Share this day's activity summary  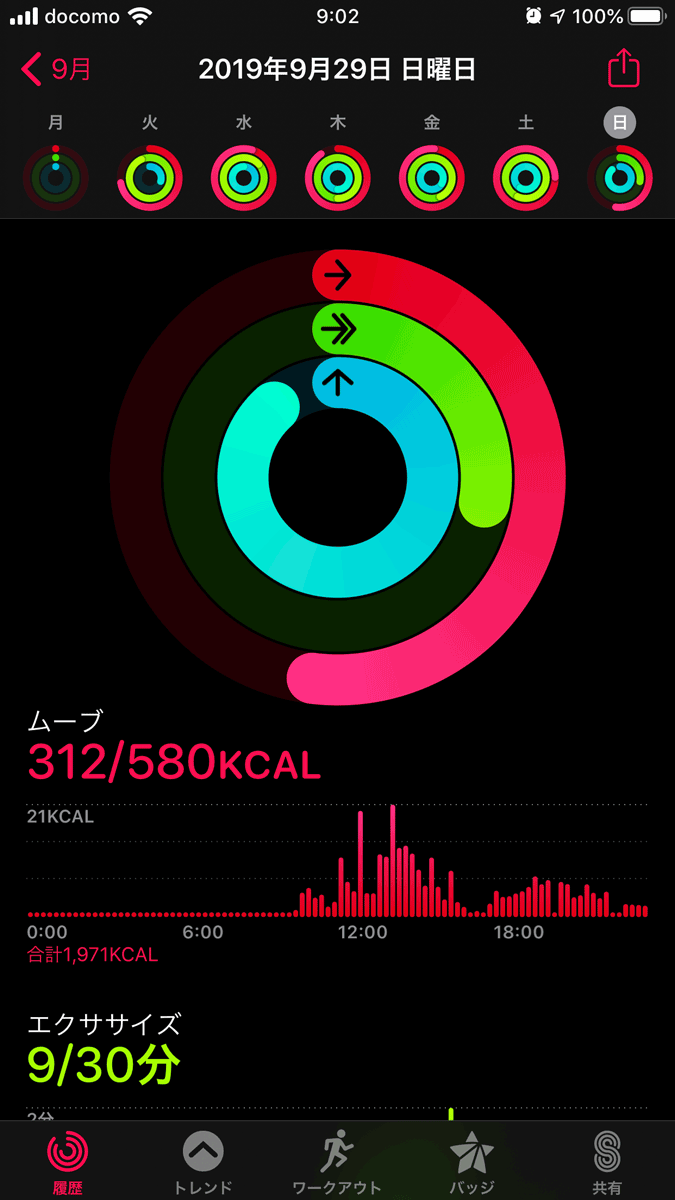[x=624, y=68]
